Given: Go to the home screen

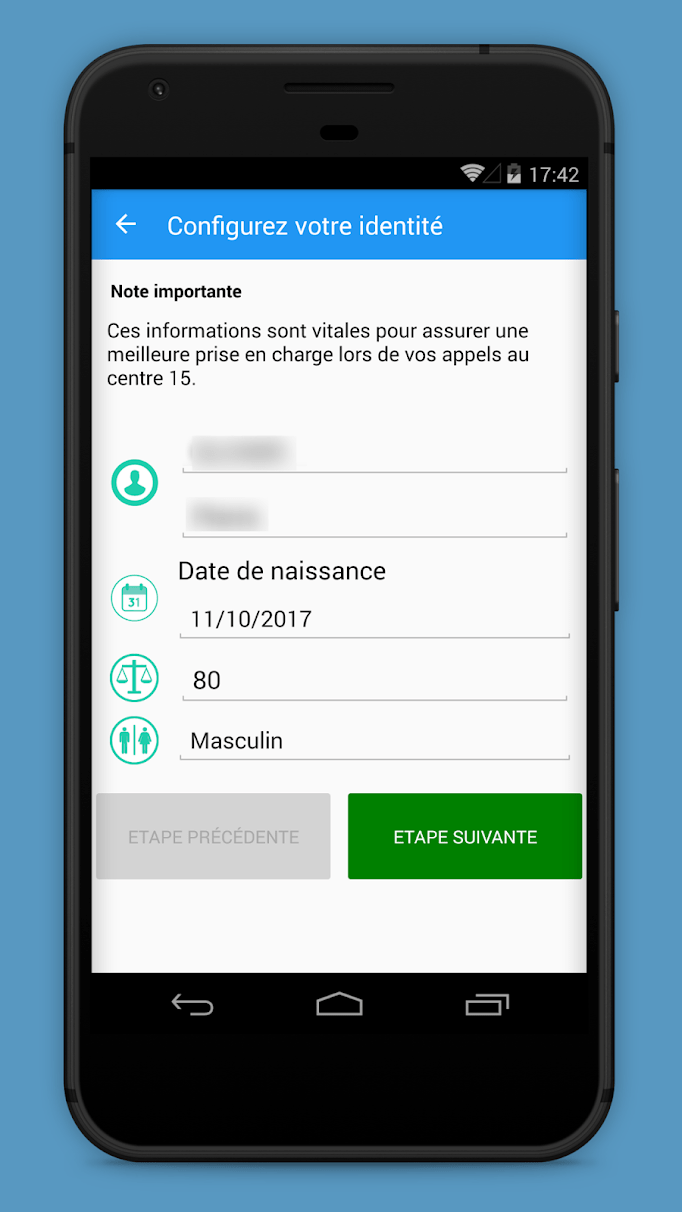Looking at the screenshot, I should (x=339, y=1004).
